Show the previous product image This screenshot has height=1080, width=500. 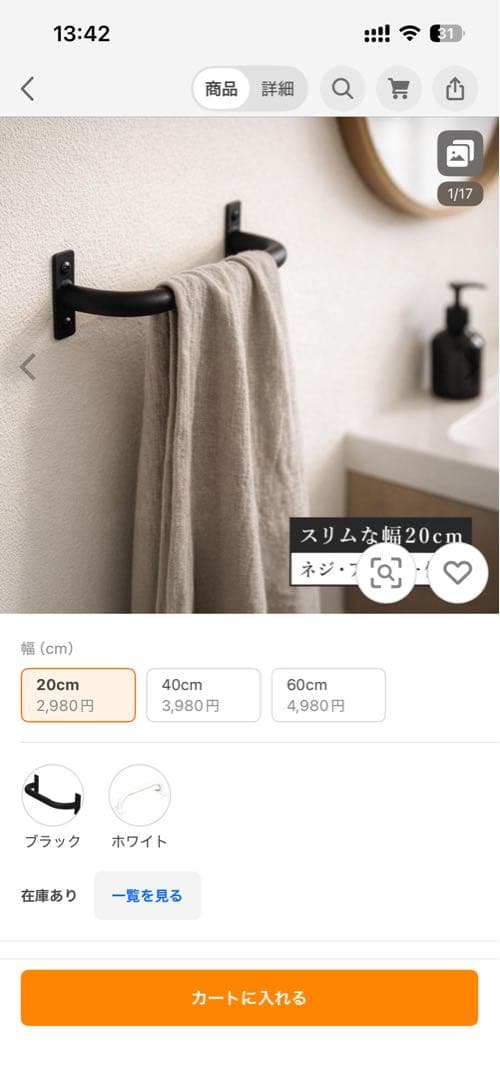28,367
